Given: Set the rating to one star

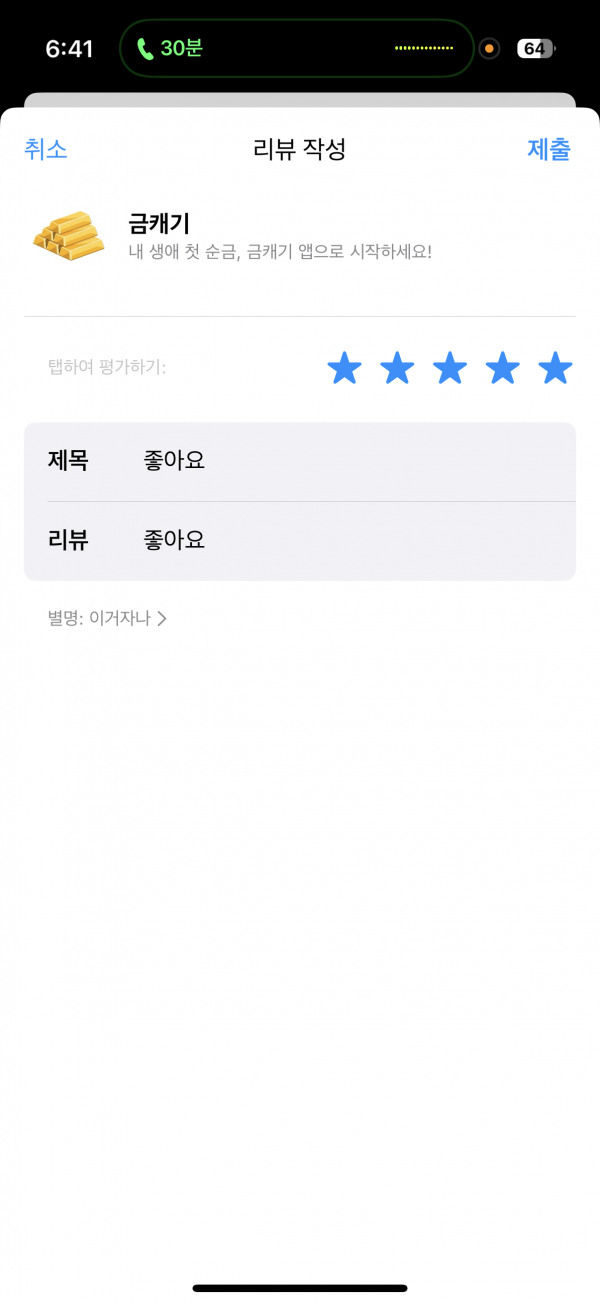Looking at the screenshot, I should [x=344, y=368].
